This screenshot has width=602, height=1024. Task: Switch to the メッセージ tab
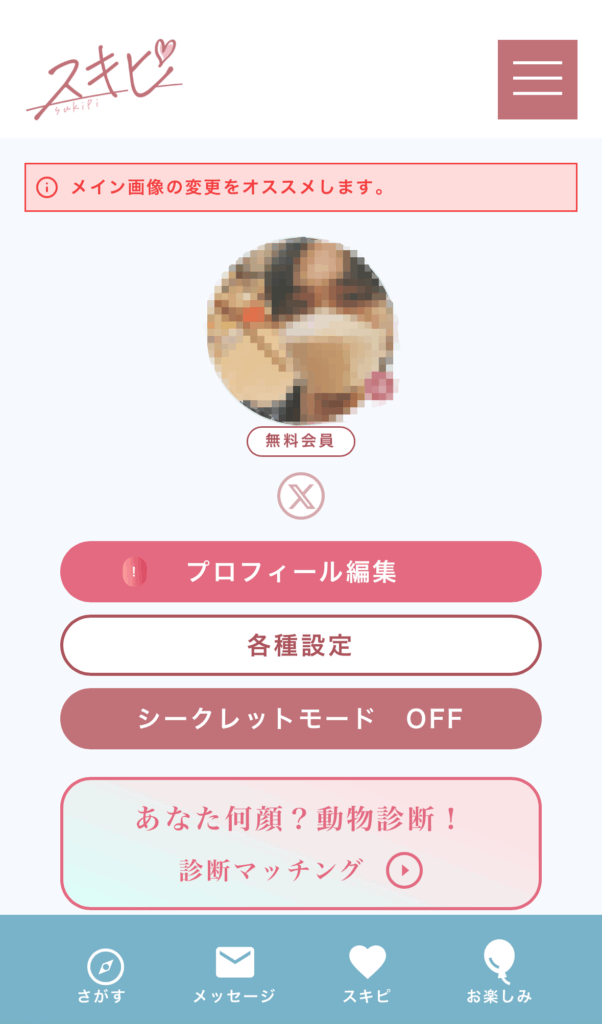pos(234,974)
